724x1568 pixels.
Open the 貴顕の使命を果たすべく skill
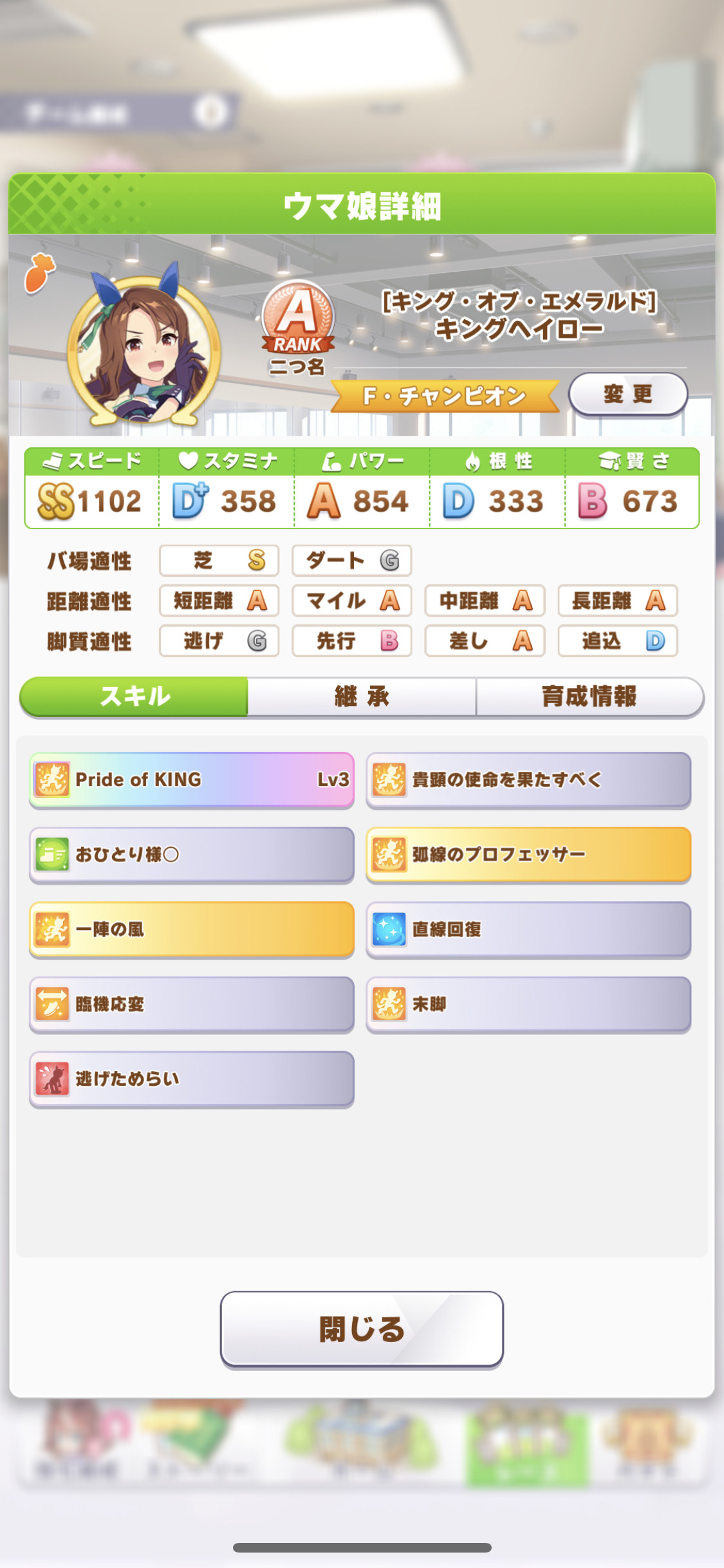click(528, 779)
